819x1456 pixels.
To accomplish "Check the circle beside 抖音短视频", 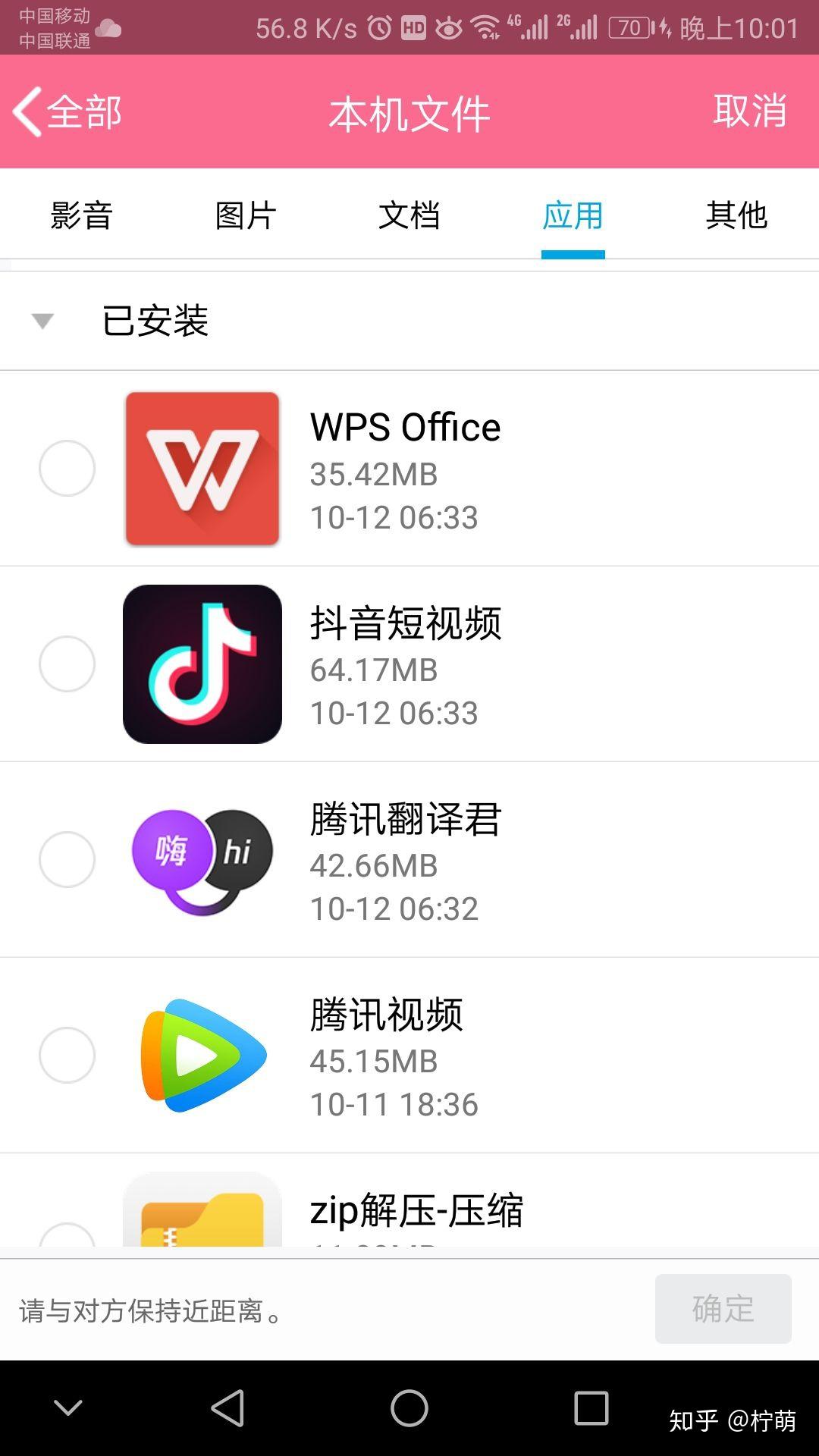I will pos(67,664).
